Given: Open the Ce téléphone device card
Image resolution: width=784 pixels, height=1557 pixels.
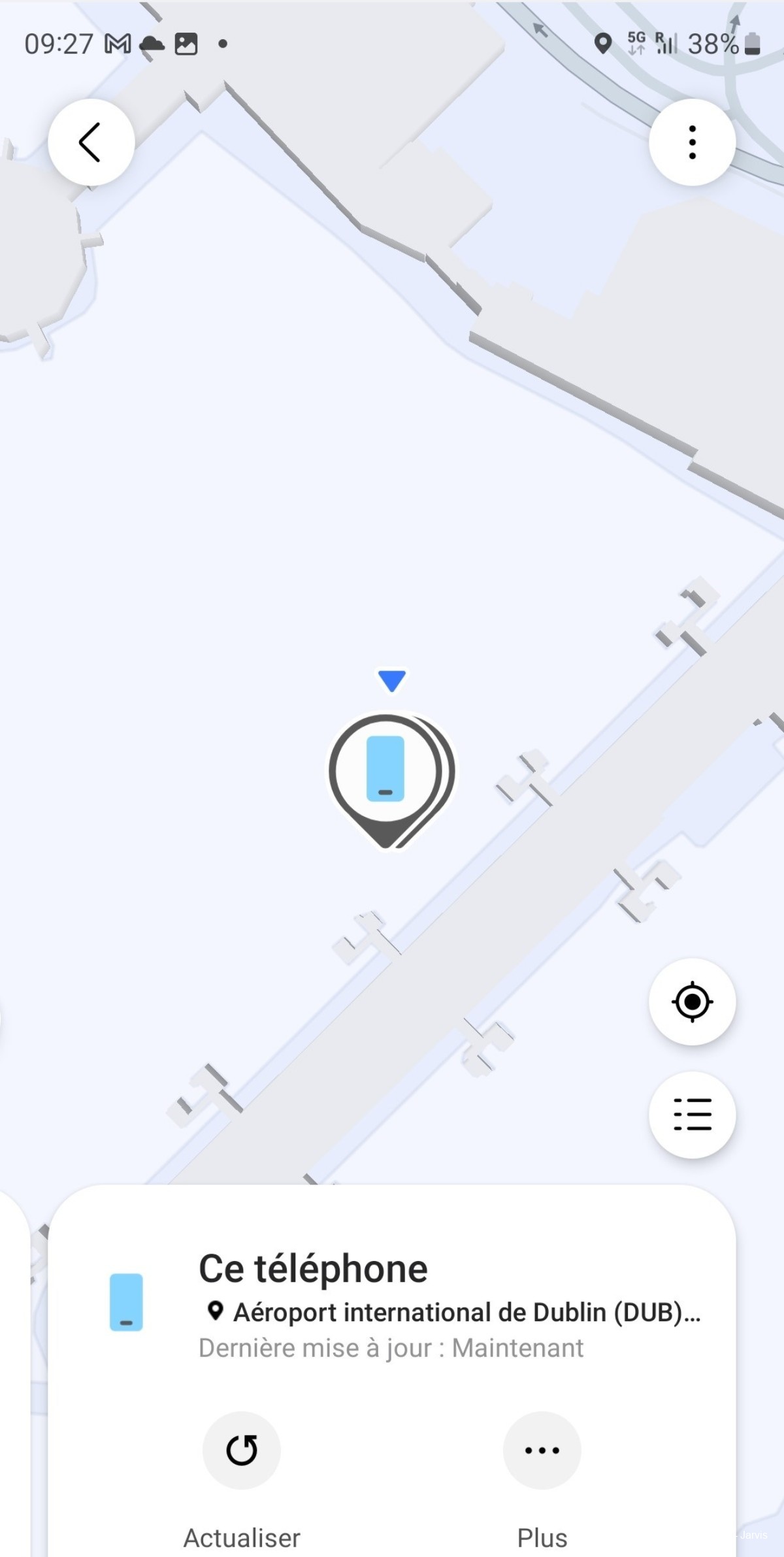Looking at the screenshot, I should pyautogui.click(x=392, y=1300).
